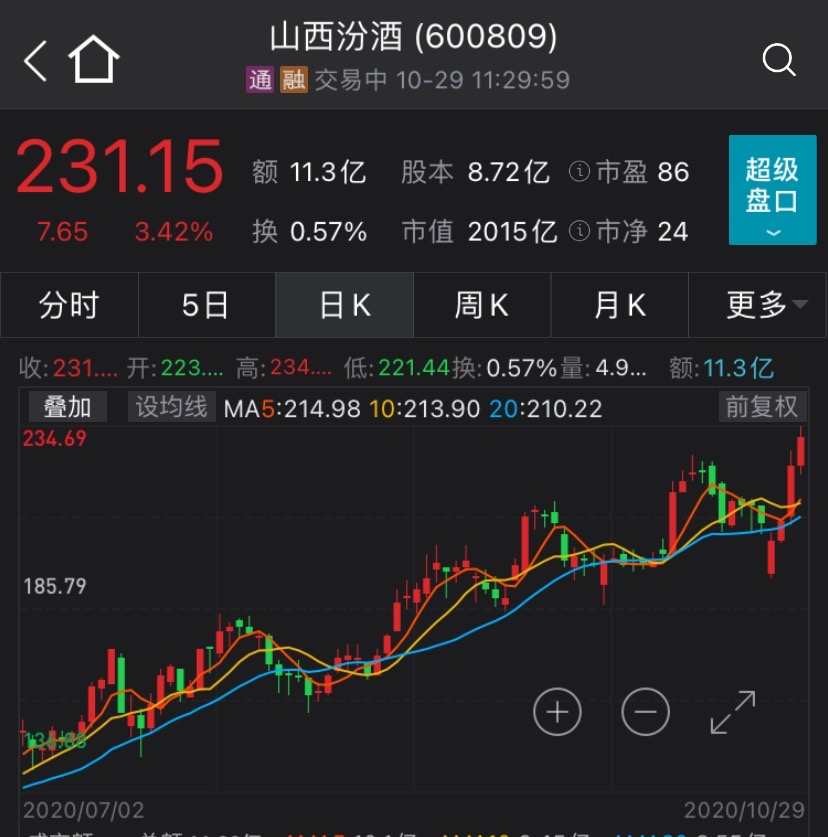Open stock search magnifier

pos(779,60)
